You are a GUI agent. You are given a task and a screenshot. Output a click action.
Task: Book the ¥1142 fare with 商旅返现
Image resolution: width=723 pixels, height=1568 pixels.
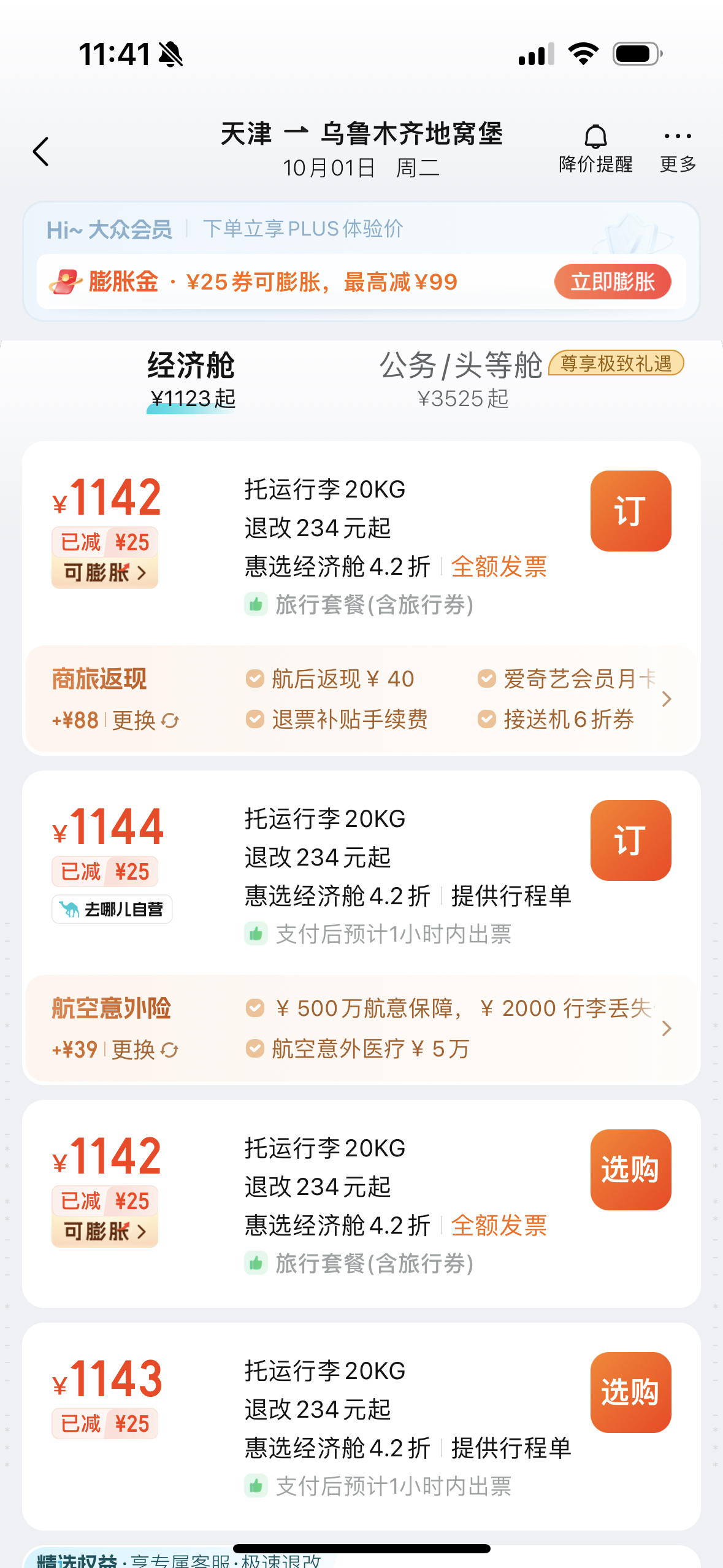[x=630, y=511]
